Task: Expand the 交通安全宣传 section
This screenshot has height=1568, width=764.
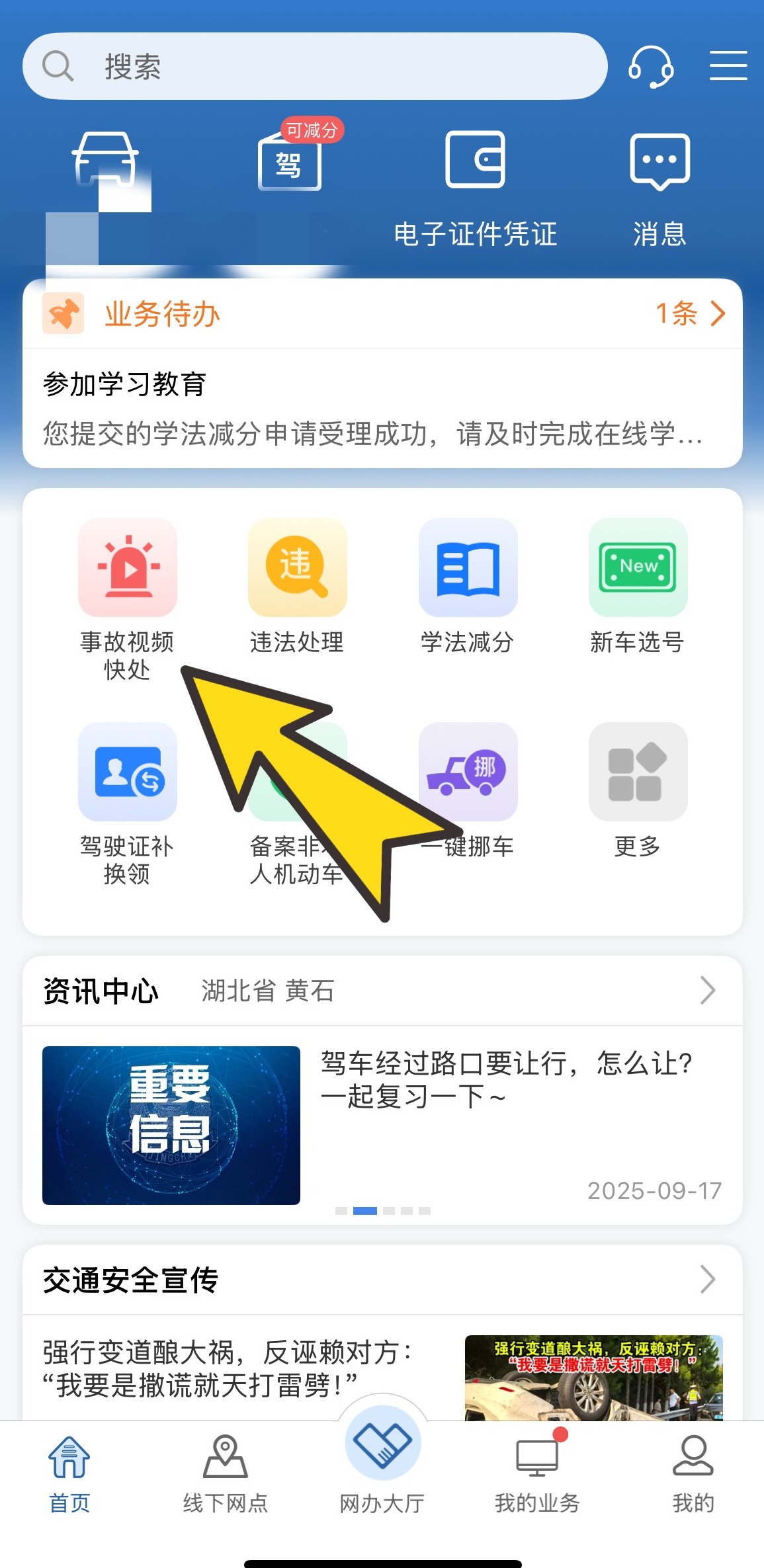Action: click(x=707, y=1280)
